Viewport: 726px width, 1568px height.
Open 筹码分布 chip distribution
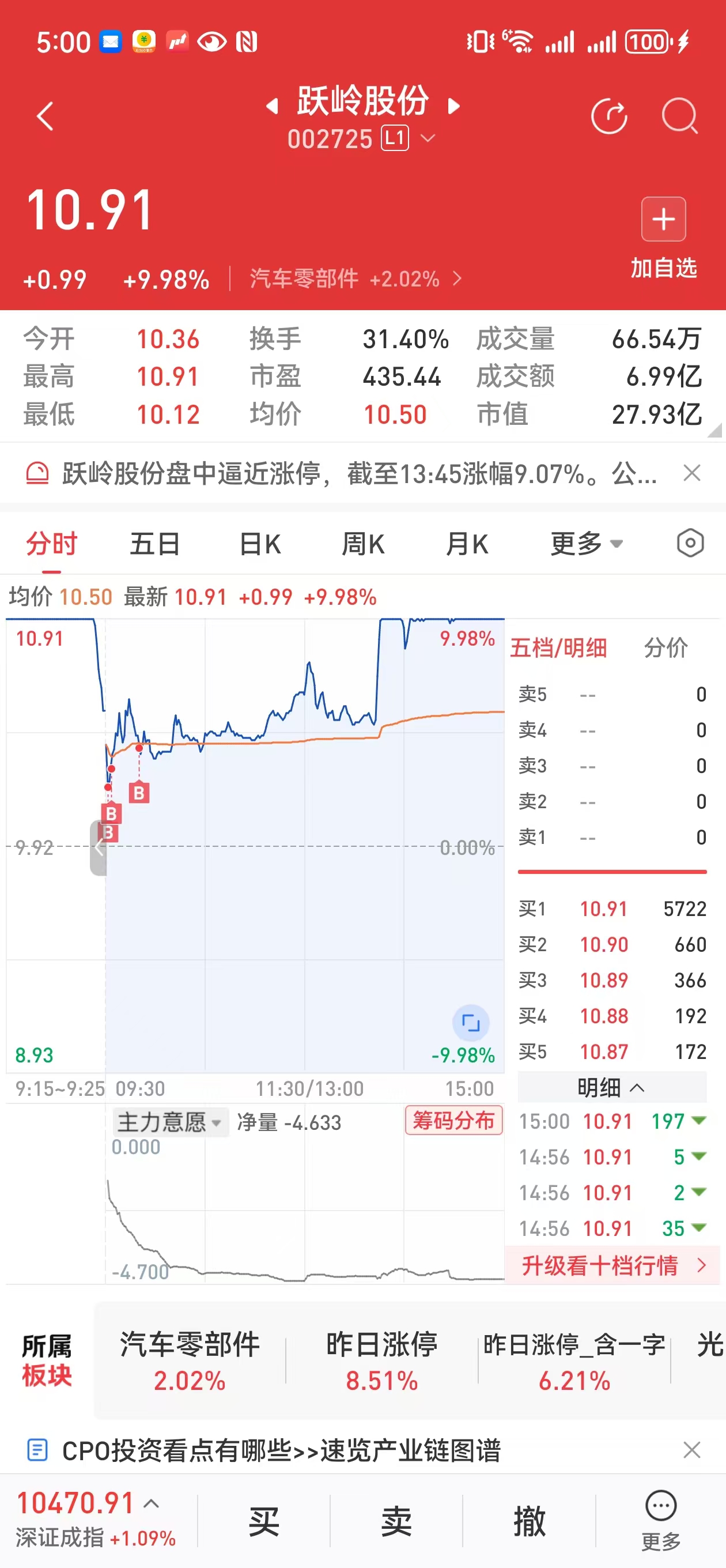[453, 1120]
